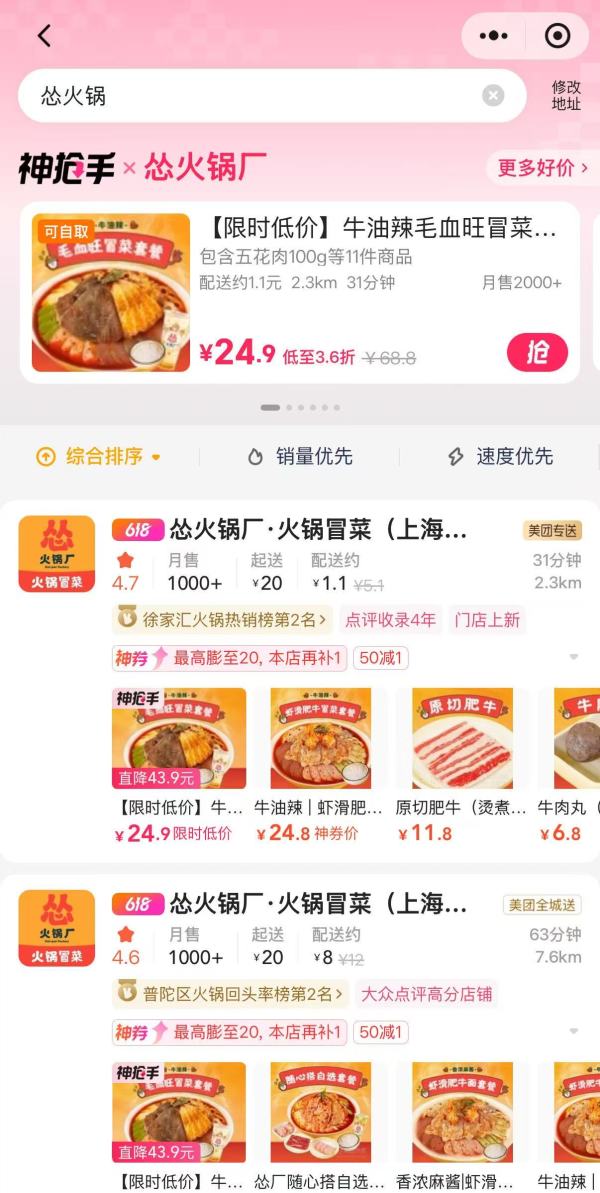
Task: Open the 美团专送 怂火锅厂 store listing
Action: tap(318, 530)
